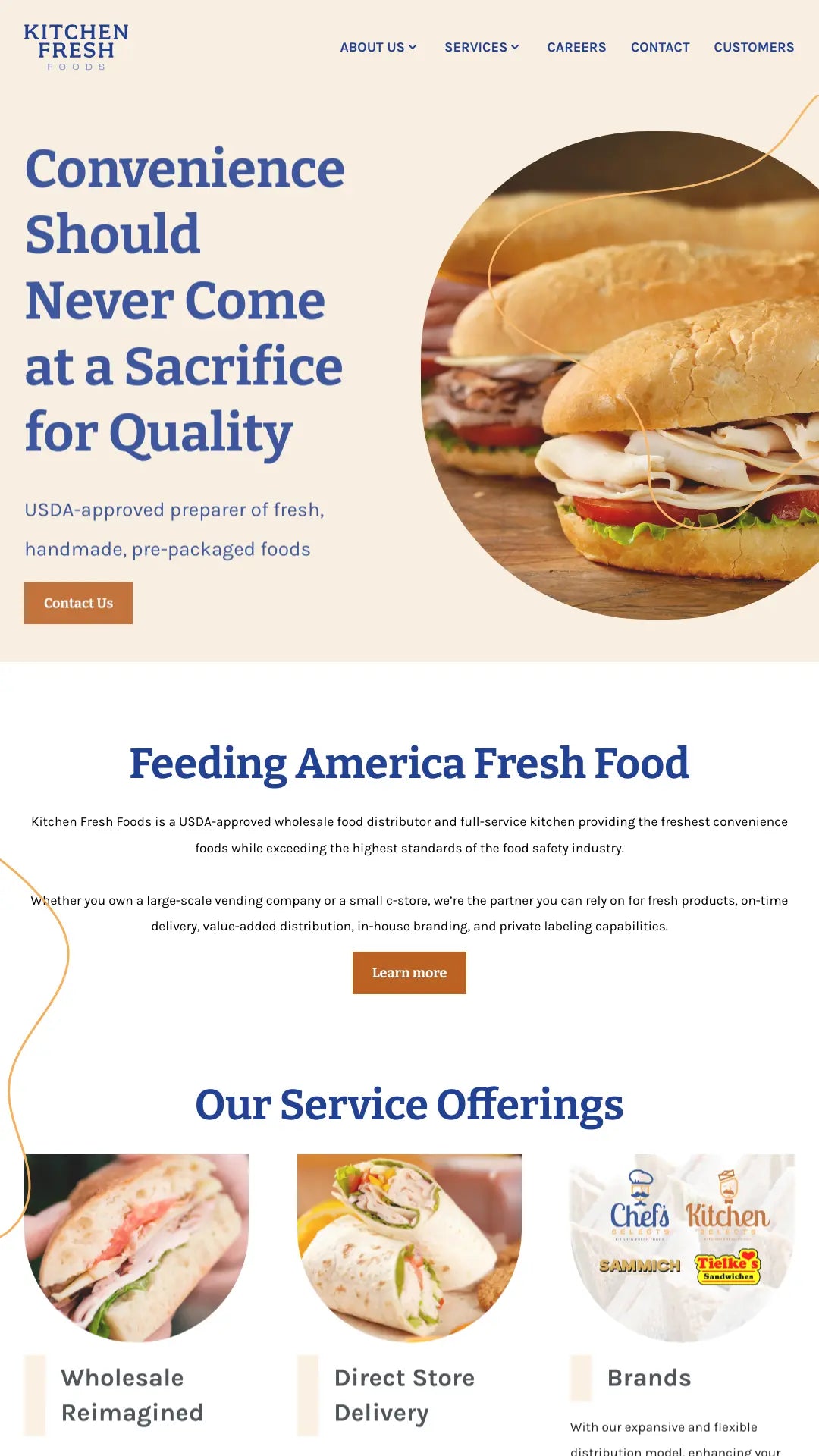Go to the Contact page

point(660,47)
